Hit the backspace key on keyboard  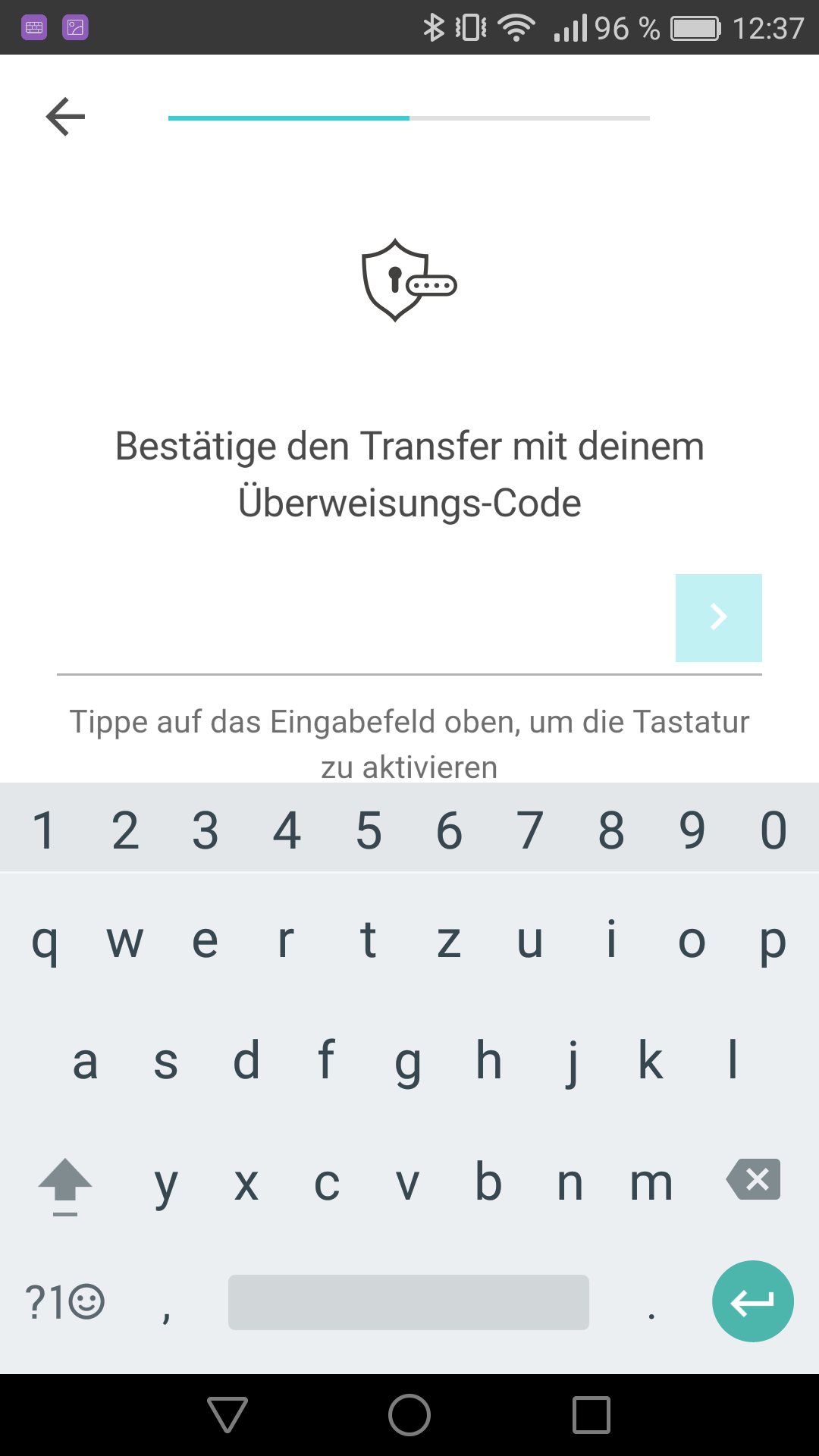753,1179
